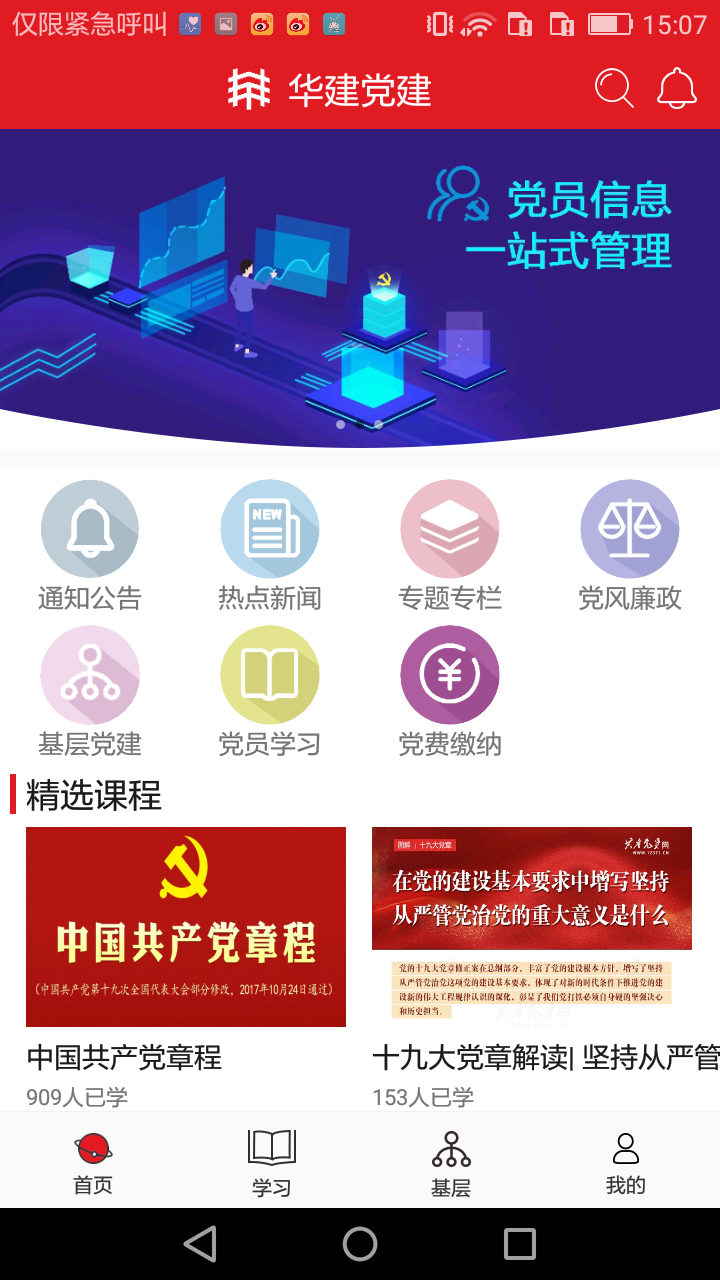
Task: Open the search icon in the header
Action: [x=614, y=89]
